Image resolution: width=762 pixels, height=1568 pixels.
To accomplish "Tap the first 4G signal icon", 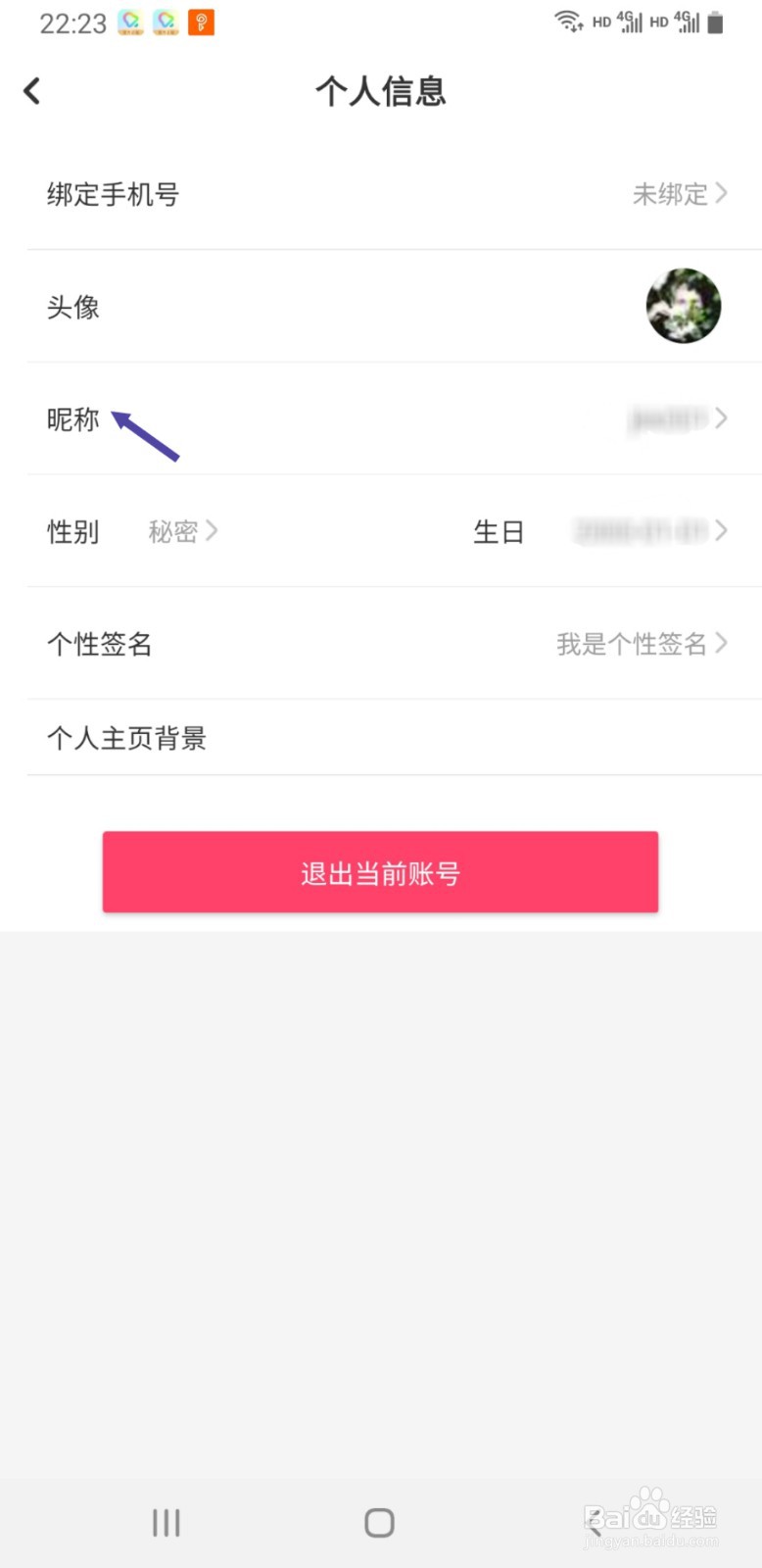I will (x=631, y=22).
